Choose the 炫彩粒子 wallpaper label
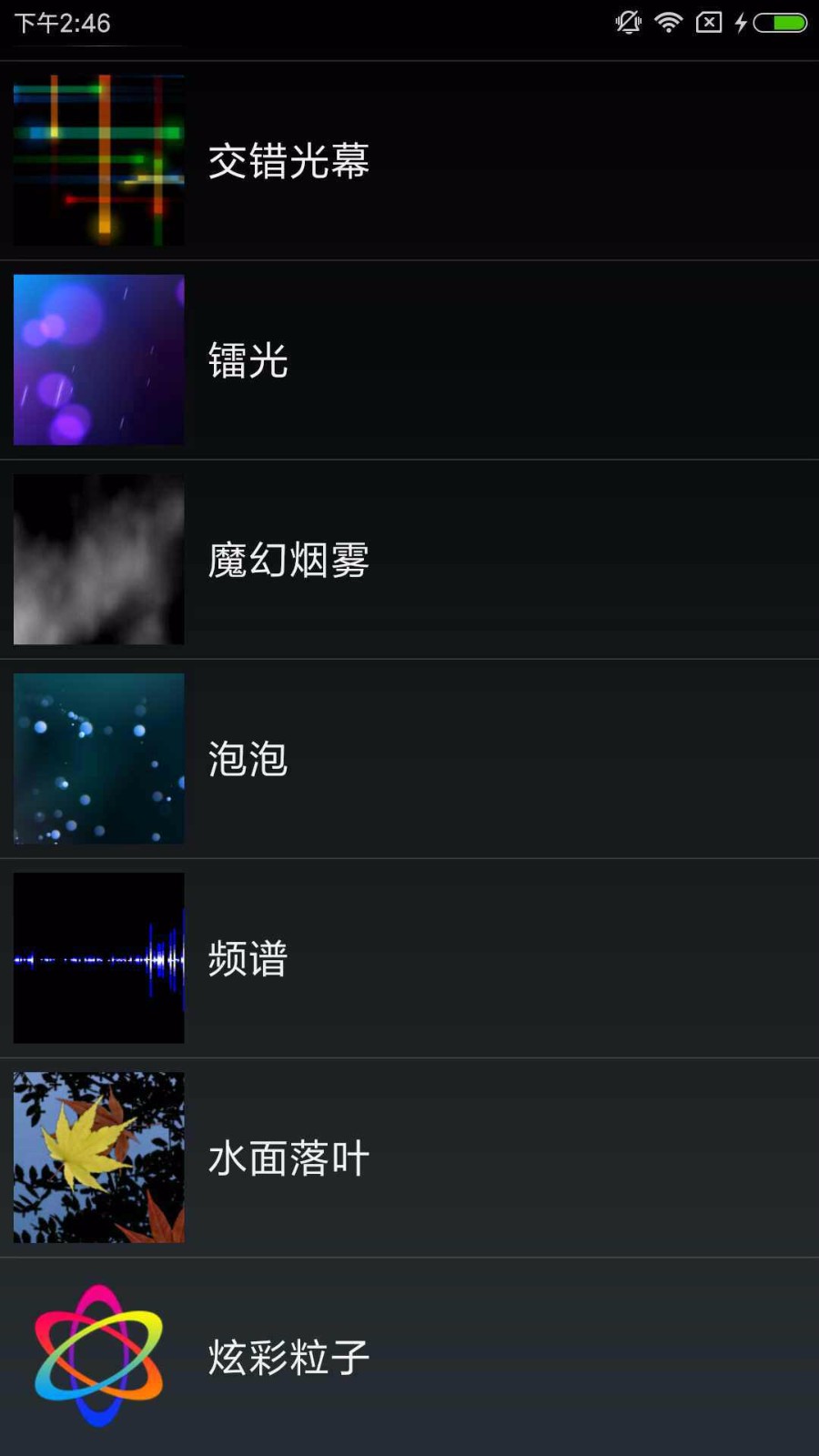The image size is (819, 1456). 288,1356
